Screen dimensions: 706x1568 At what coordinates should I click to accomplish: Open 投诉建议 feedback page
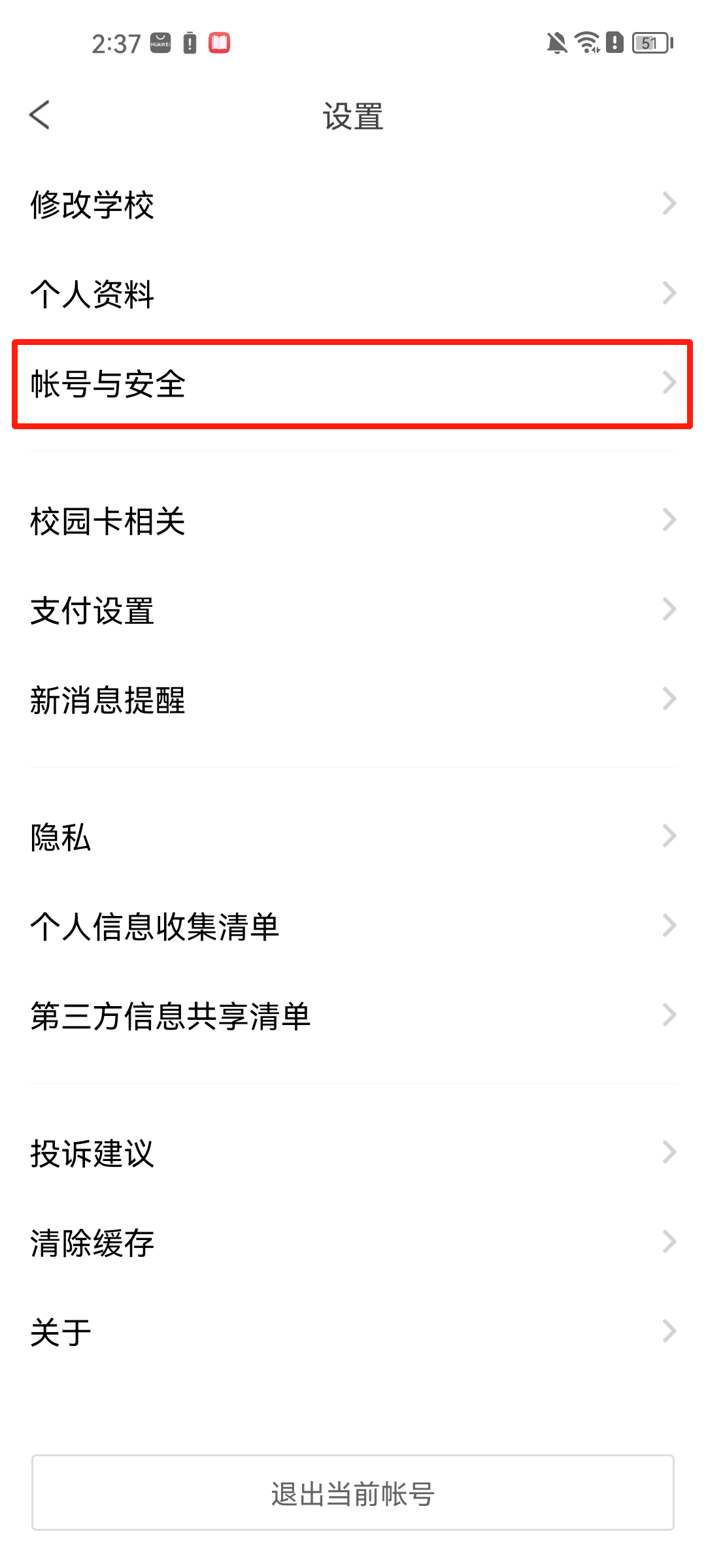point(353,1152)
